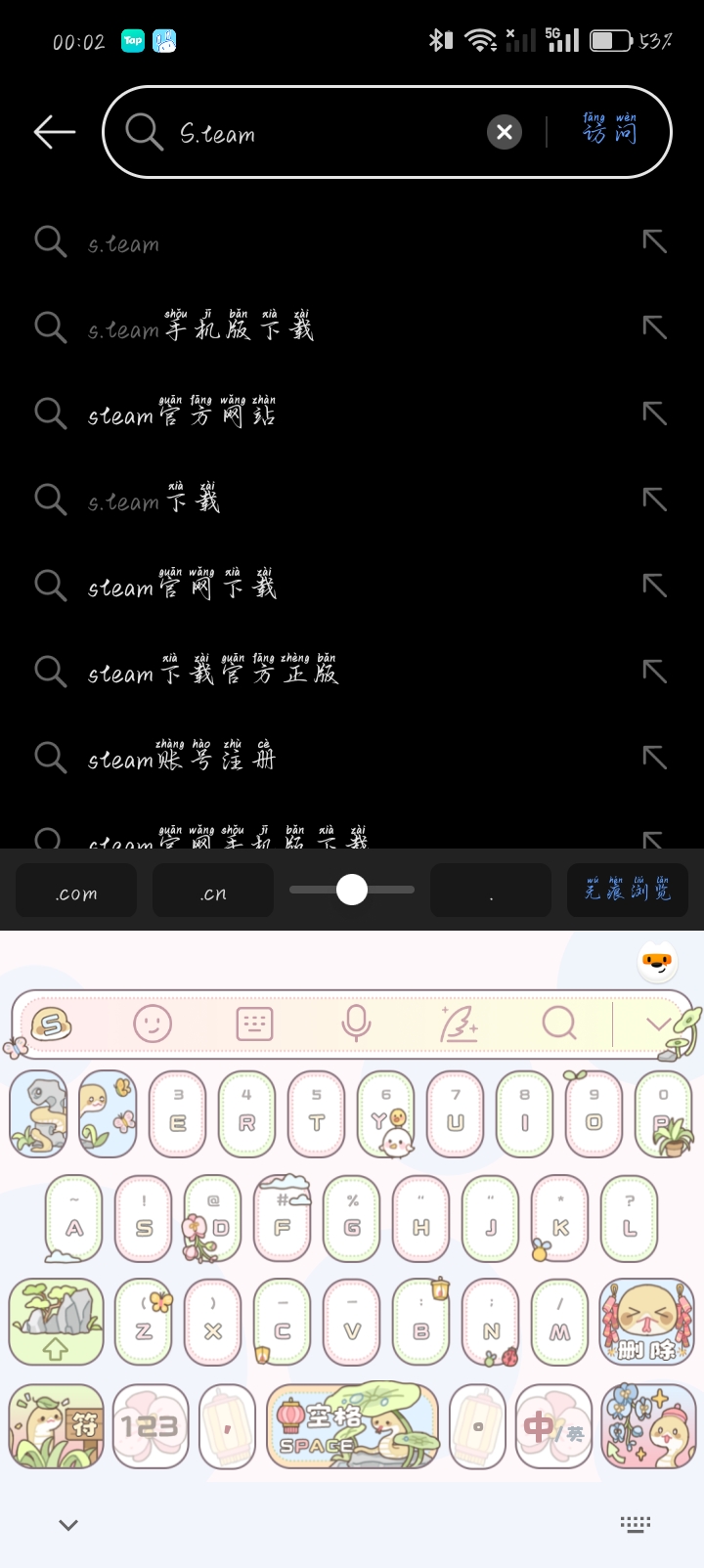Go back with the arrow icon
Viewport: 704px width, 1568px height.
(55, 132)
